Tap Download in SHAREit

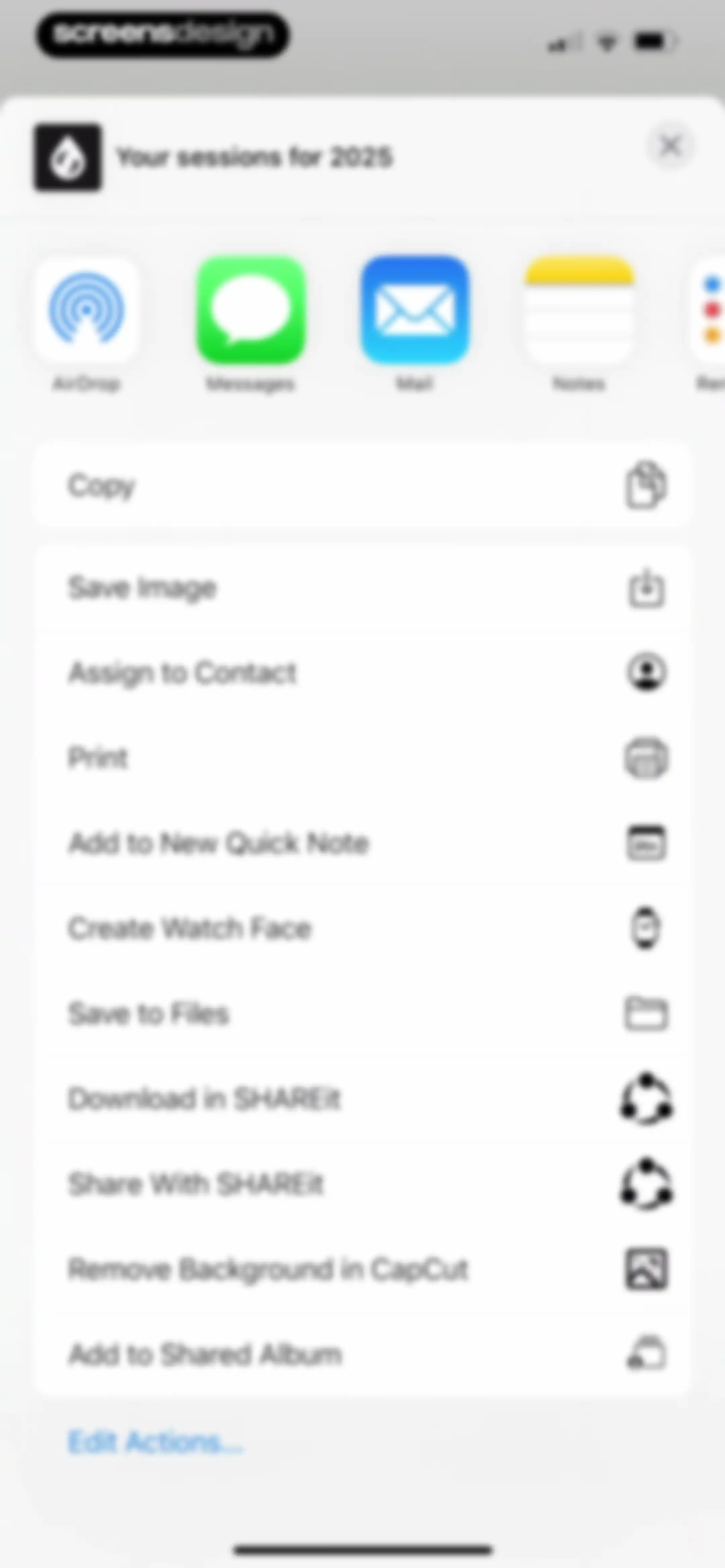coord(363,1099)
